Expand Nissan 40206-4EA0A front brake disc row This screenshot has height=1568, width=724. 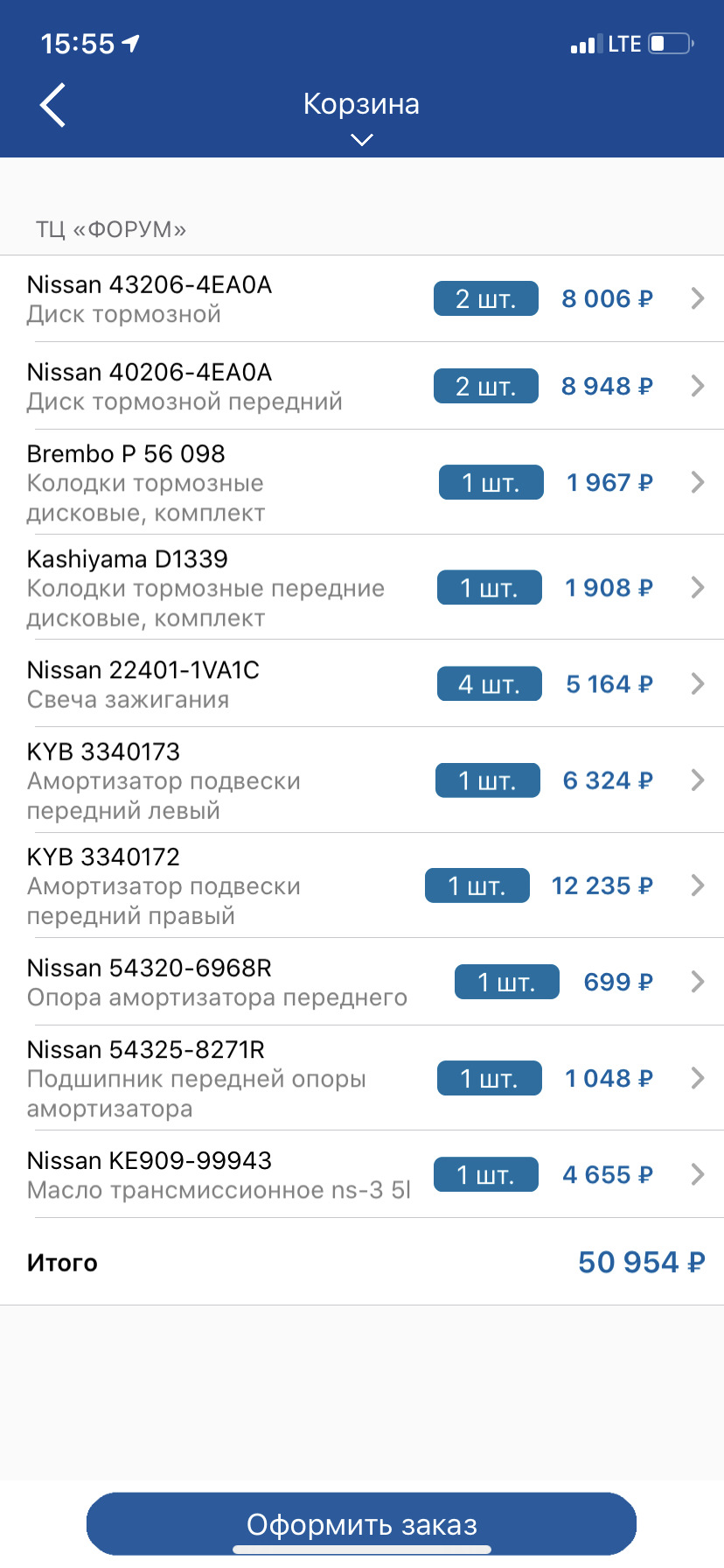[697, 386]
